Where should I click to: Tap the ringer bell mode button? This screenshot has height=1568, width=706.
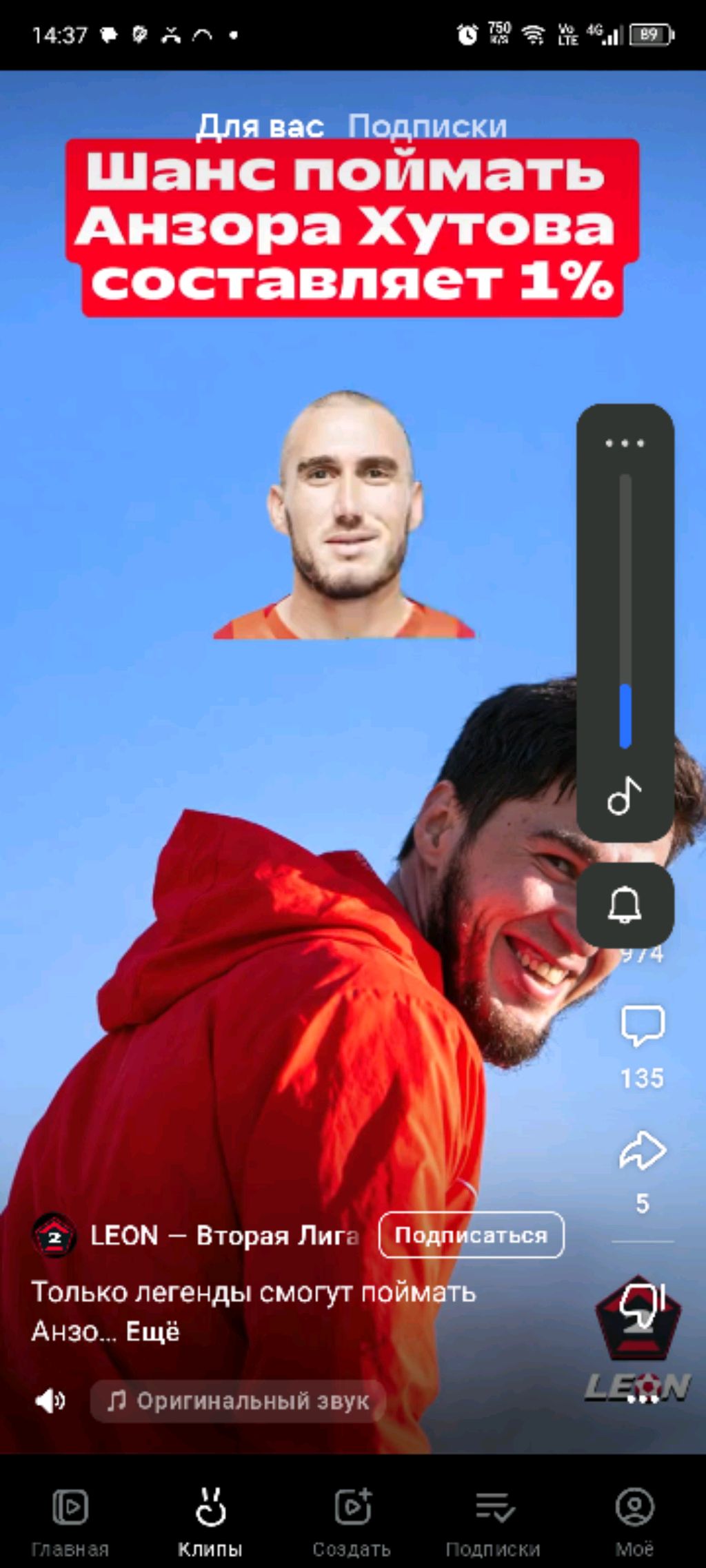(x=625, y=905)
